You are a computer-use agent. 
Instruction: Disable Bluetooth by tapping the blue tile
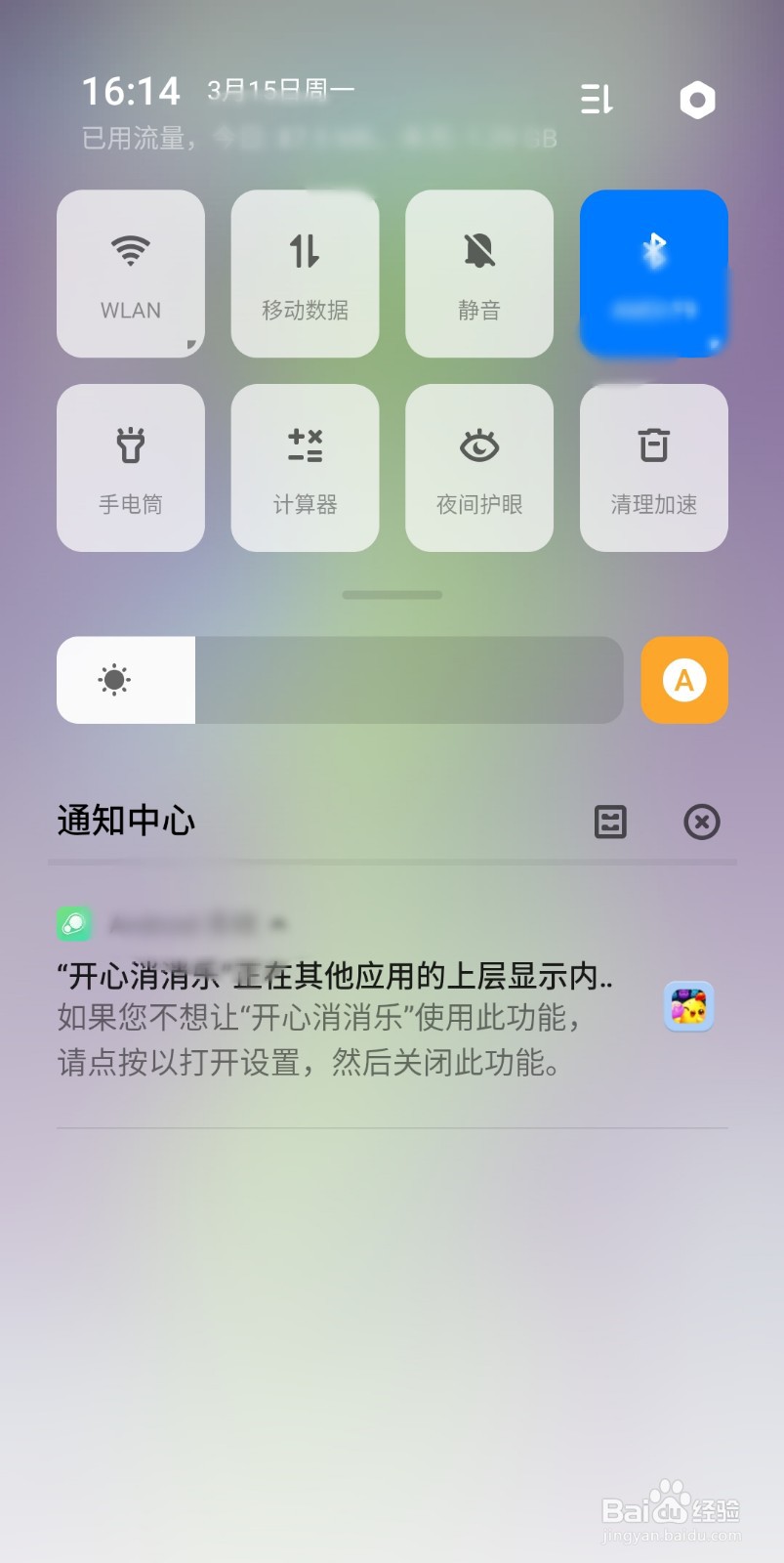coord(653,273)
